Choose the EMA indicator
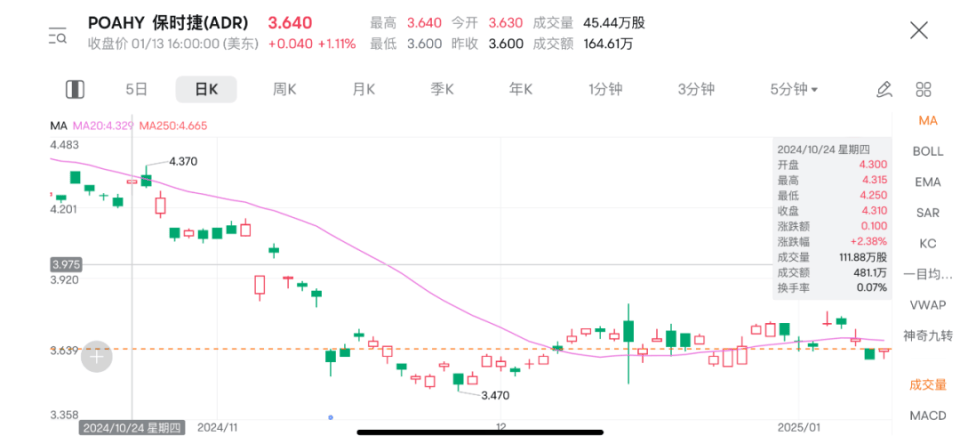 (928, 182)
